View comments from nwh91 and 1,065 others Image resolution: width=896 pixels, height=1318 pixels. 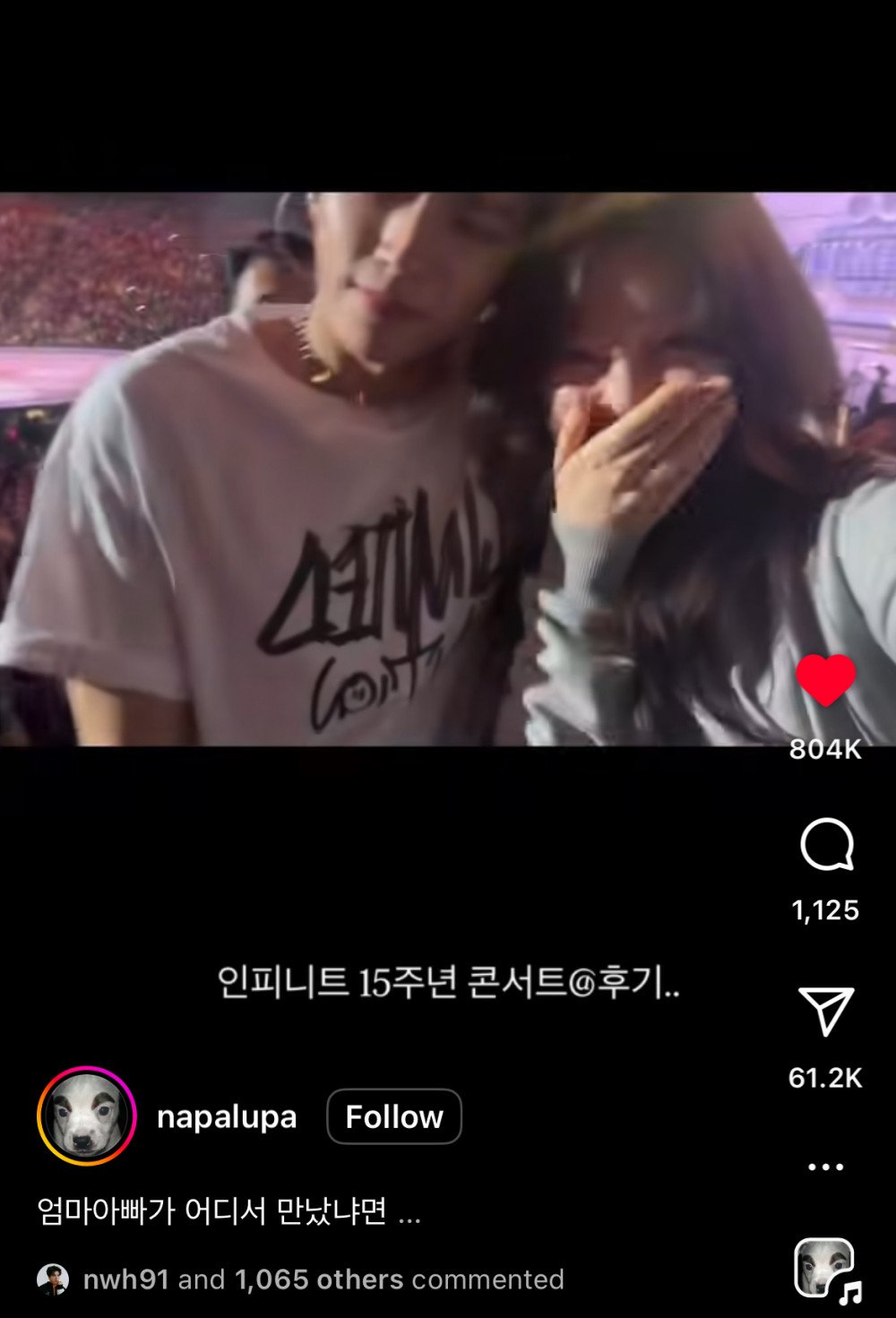323,1279
